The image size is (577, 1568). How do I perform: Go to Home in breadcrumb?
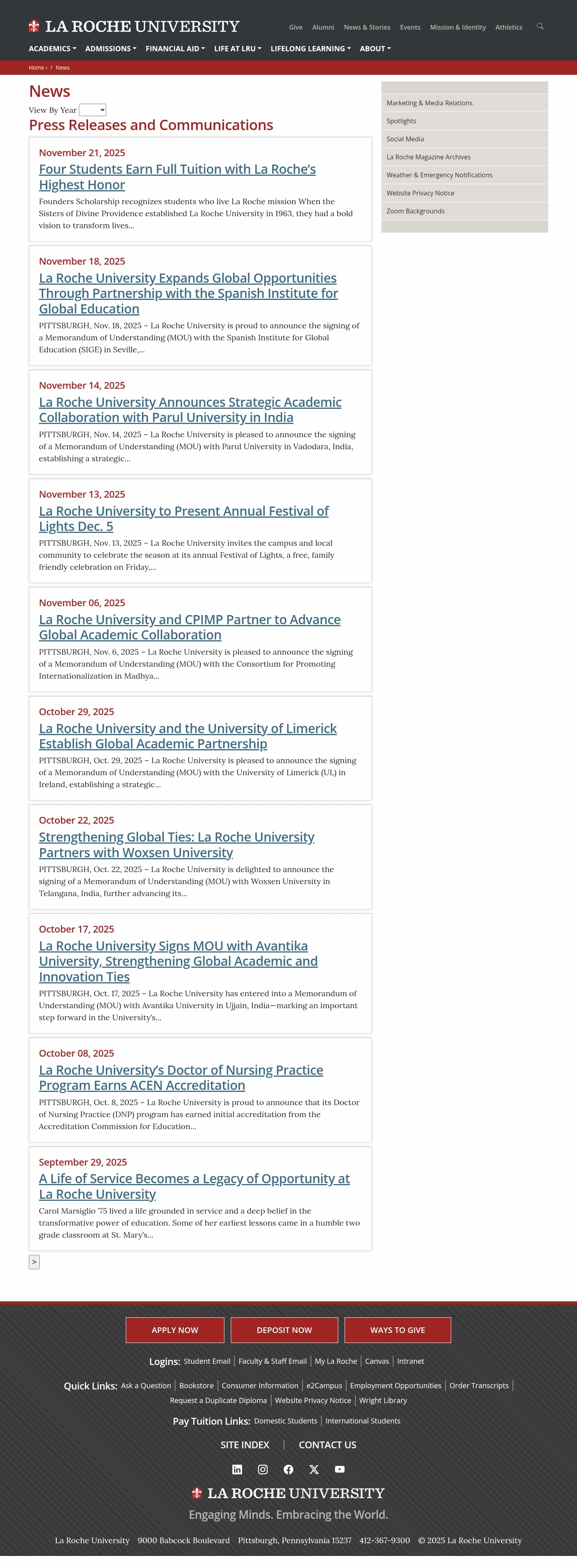pyautogui.click(x=36, y=68)
